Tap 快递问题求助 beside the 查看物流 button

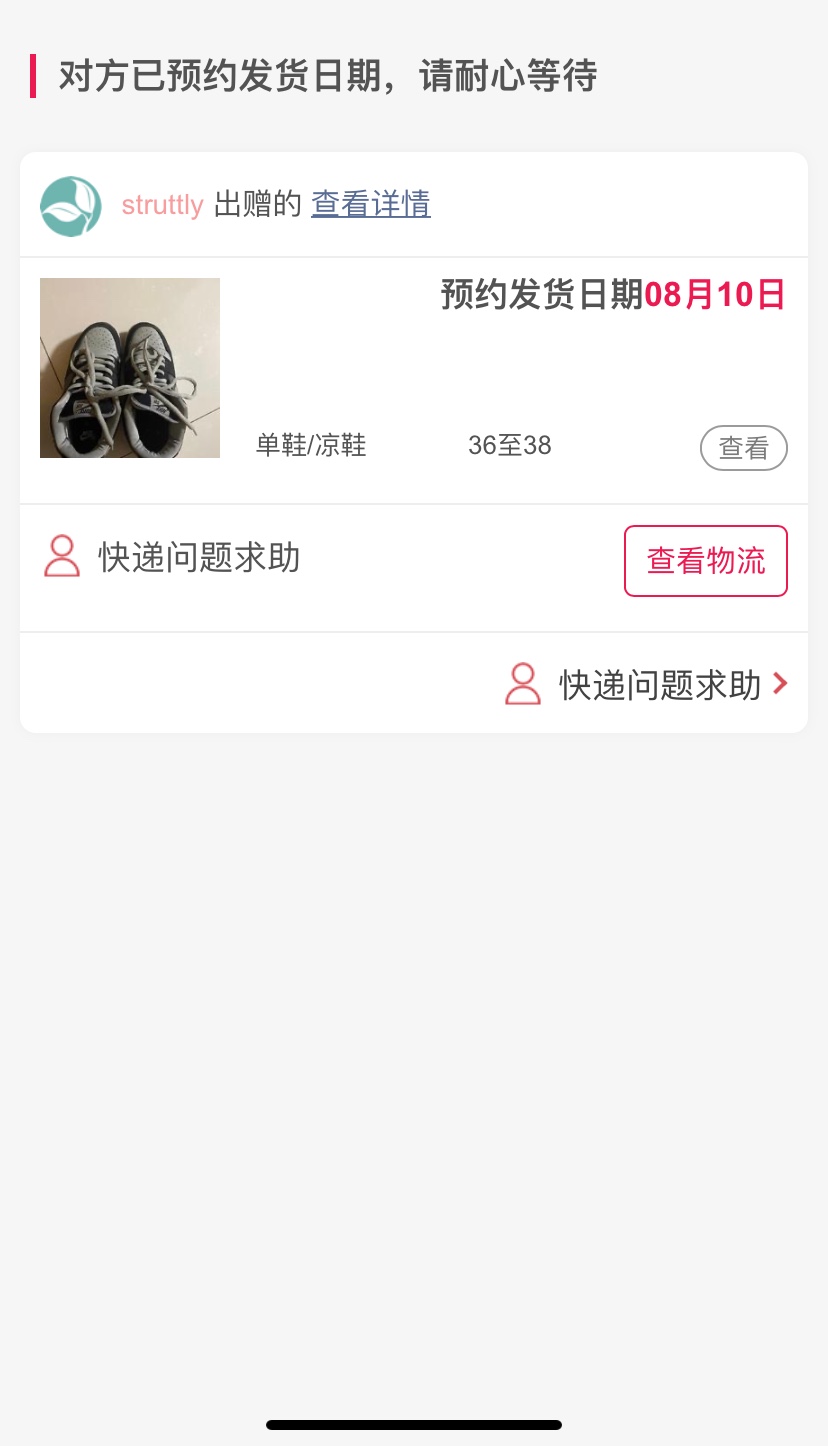(x=198, y=557)
